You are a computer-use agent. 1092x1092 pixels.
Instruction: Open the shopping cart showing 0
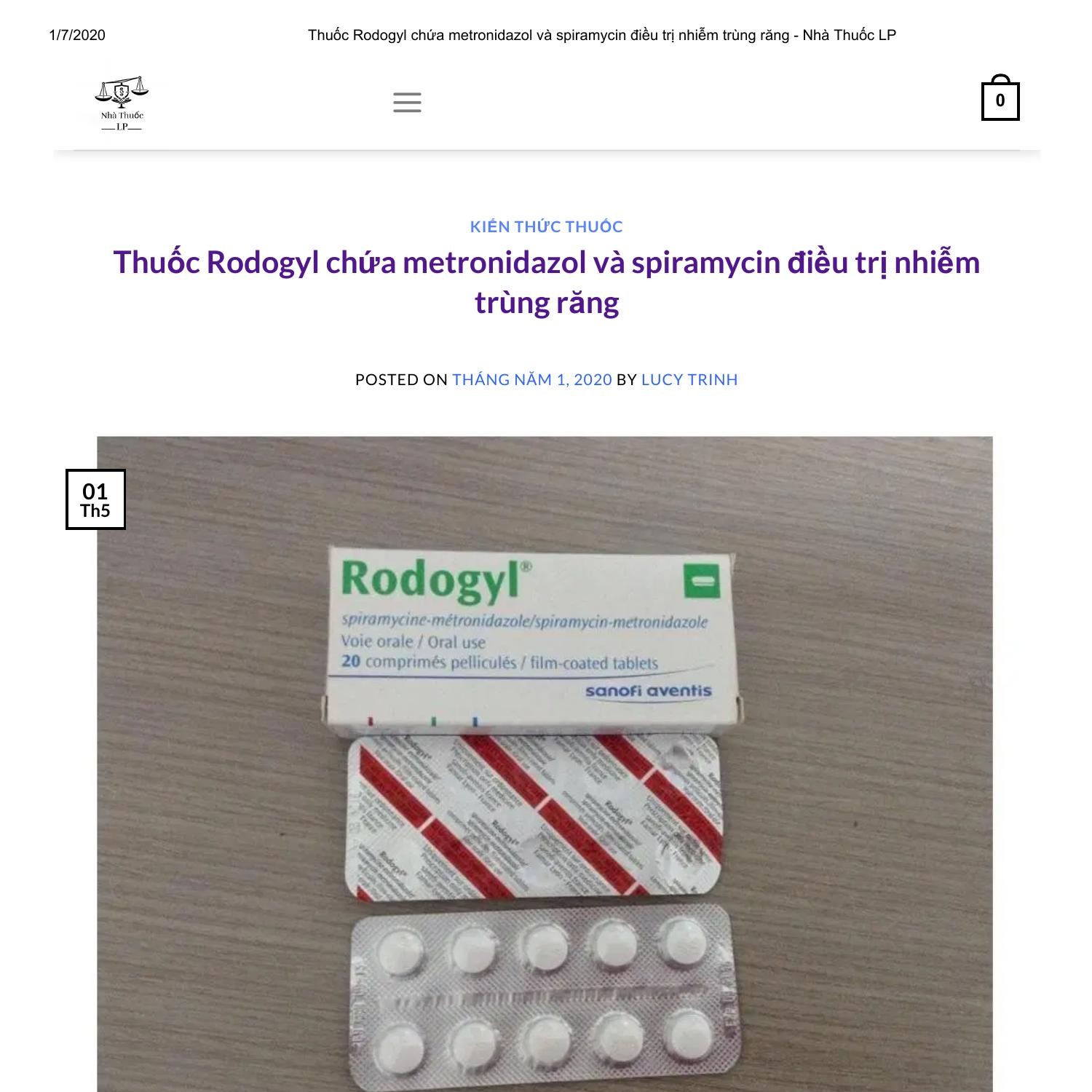(1000, 100)
